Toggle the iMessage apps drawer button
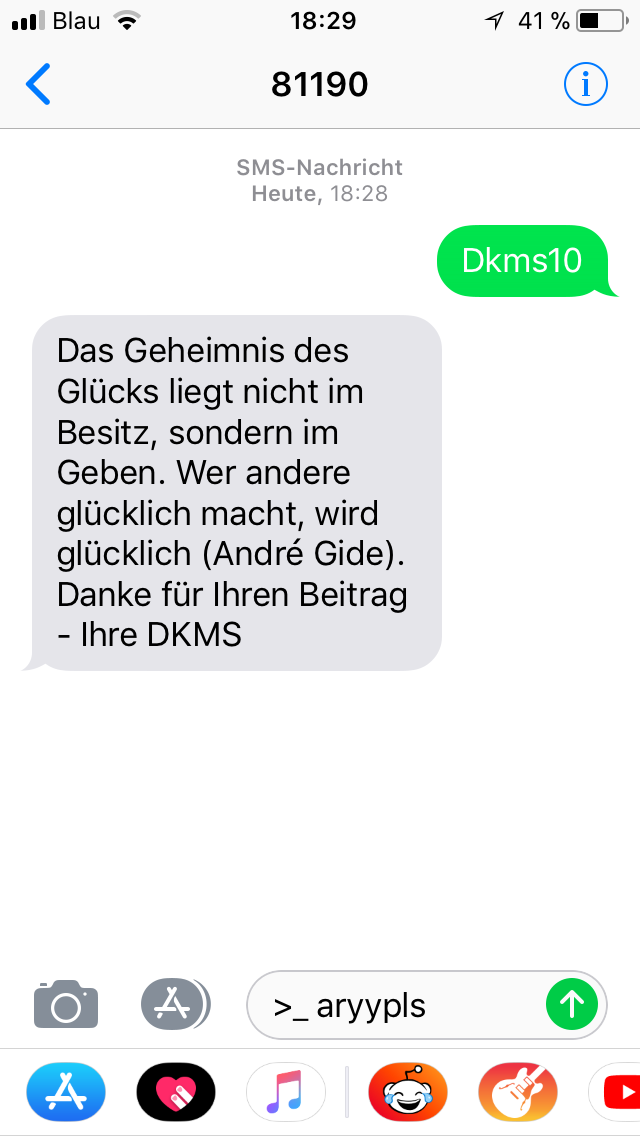The width and height of the screenshot is (640, 1136). [x=175, y=1004]
